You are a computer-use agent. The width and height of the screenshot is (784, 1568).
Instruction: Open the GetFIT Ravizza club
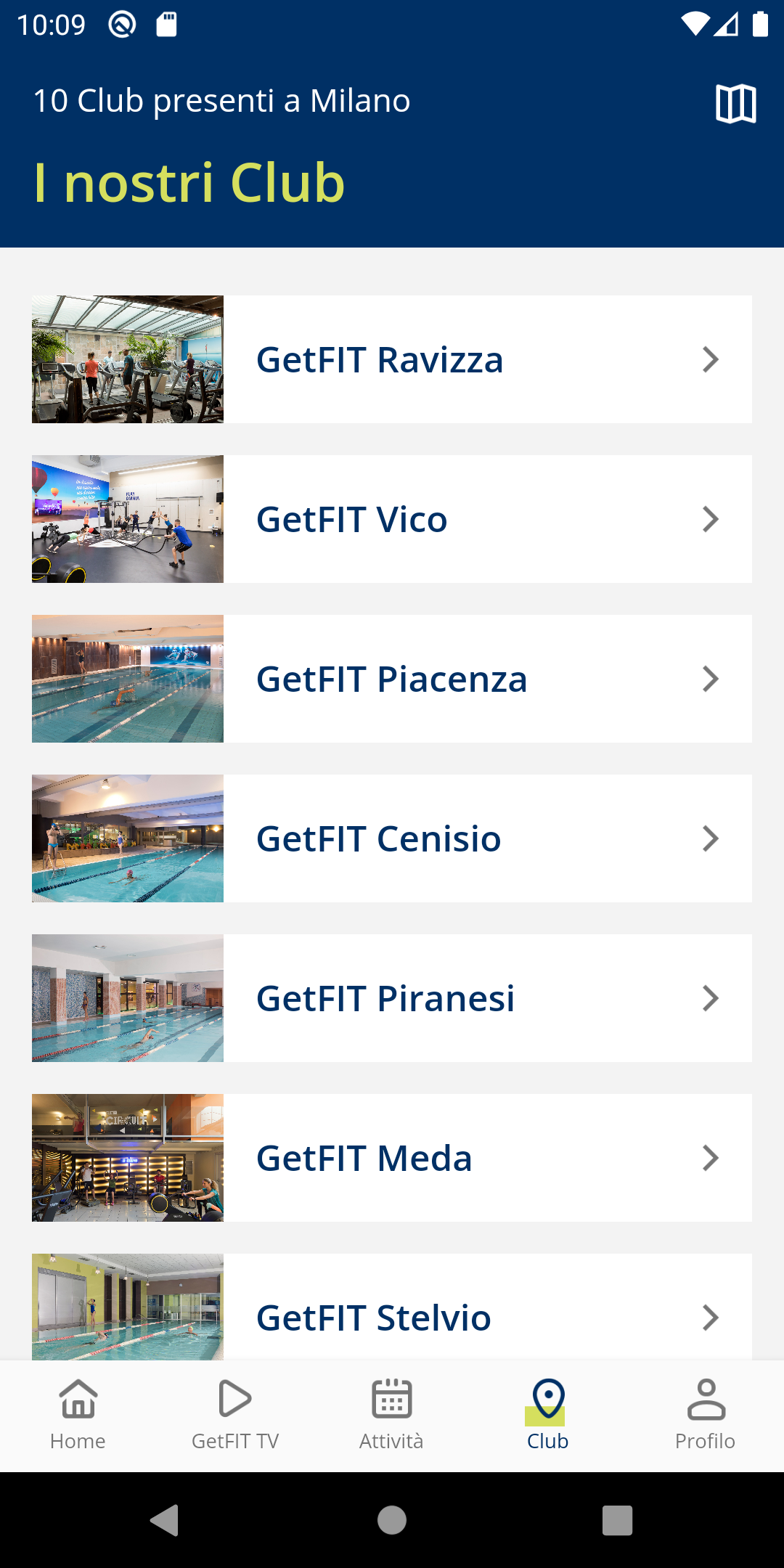392,359
